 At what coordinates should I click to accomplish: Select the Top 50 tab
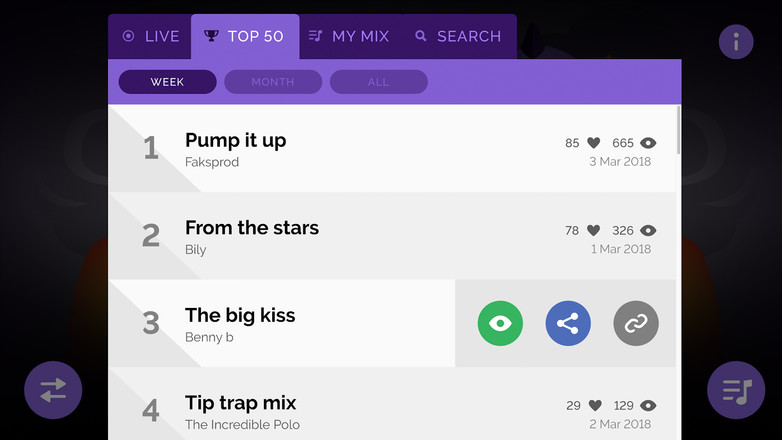(x=244, y=36)
